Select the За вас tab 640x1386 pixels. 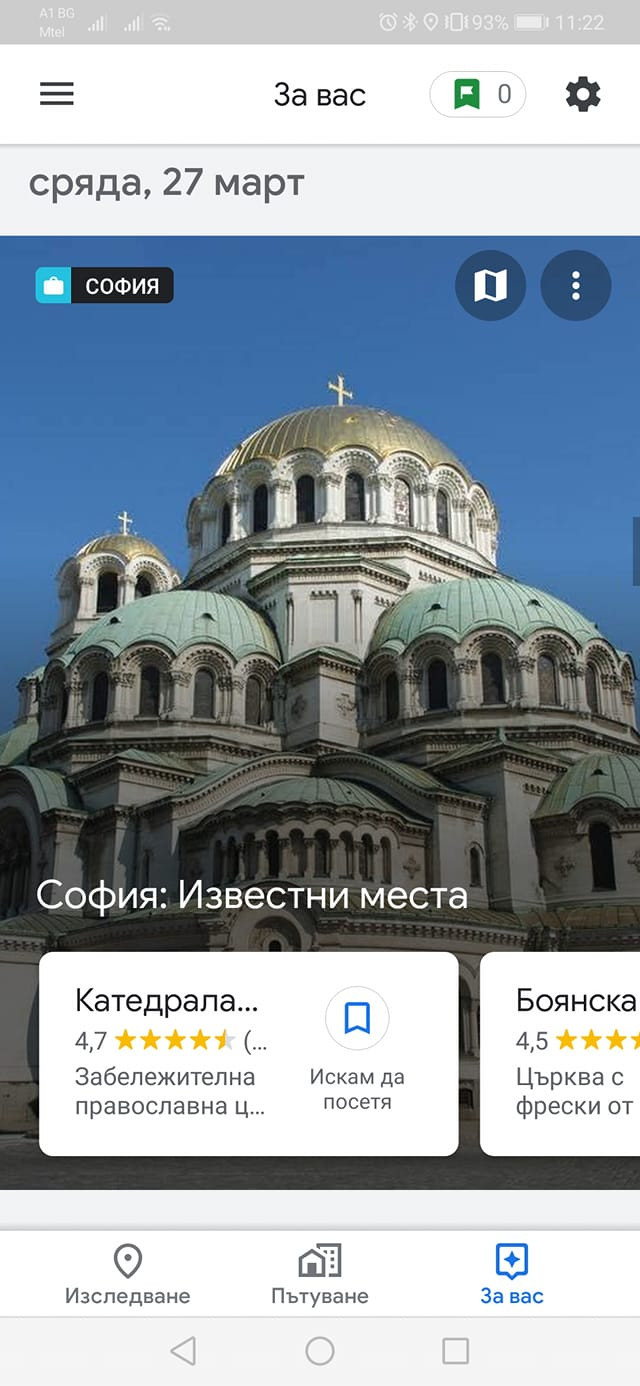pyautogui.click(x=511, y=1275)
